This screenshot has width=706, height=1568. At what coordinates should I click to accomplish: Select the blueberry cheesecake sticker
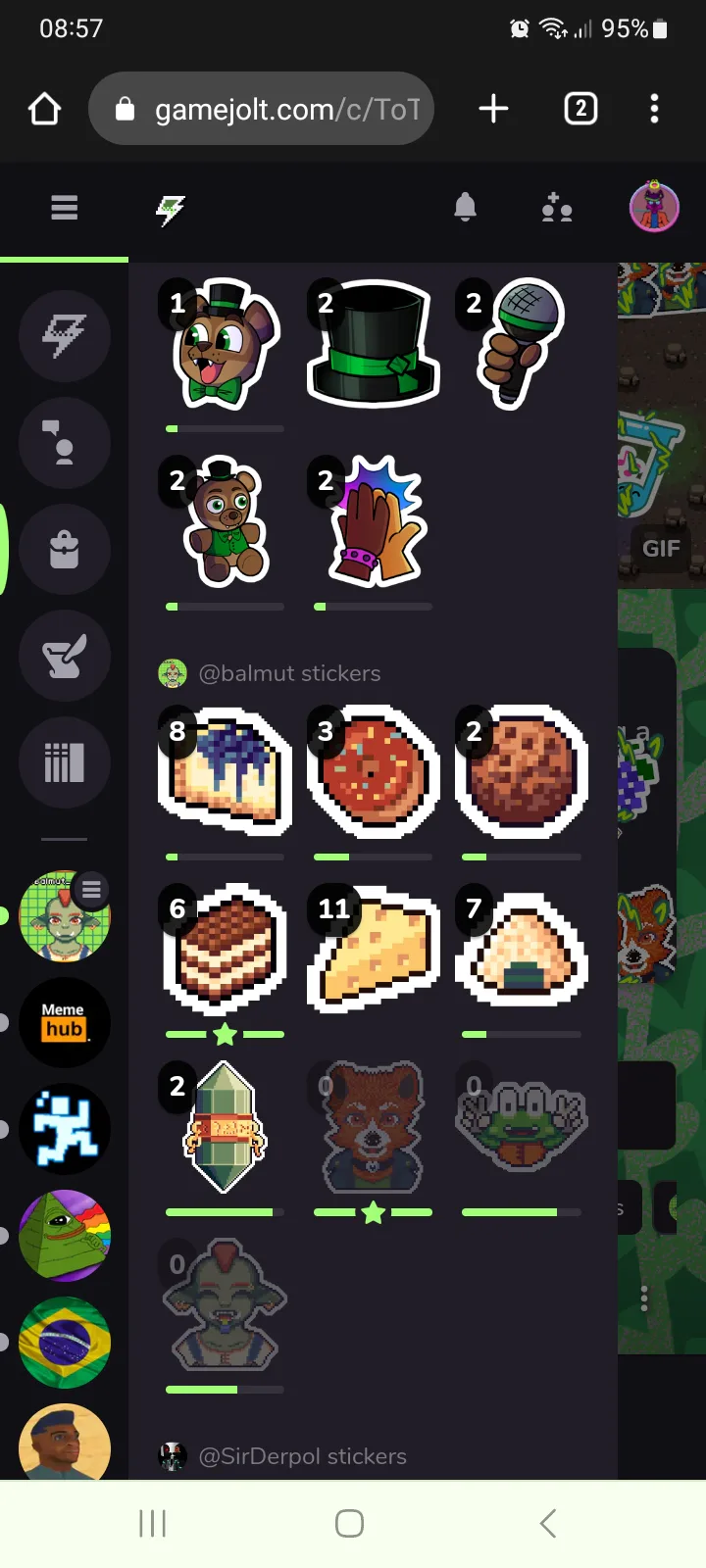(x=226, y=770)
